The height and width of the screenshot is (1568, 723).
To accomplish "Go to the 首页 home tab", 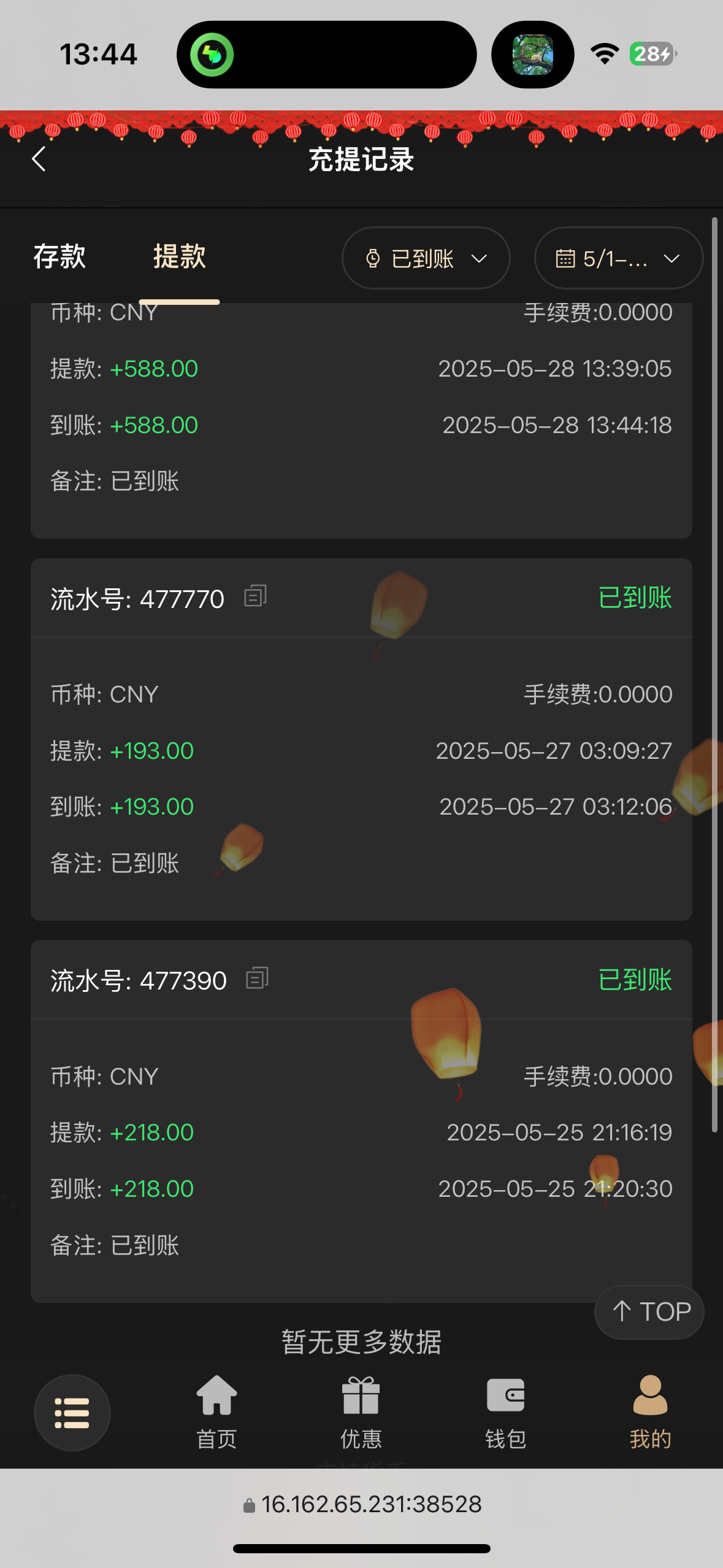I will coord(216,1412).
